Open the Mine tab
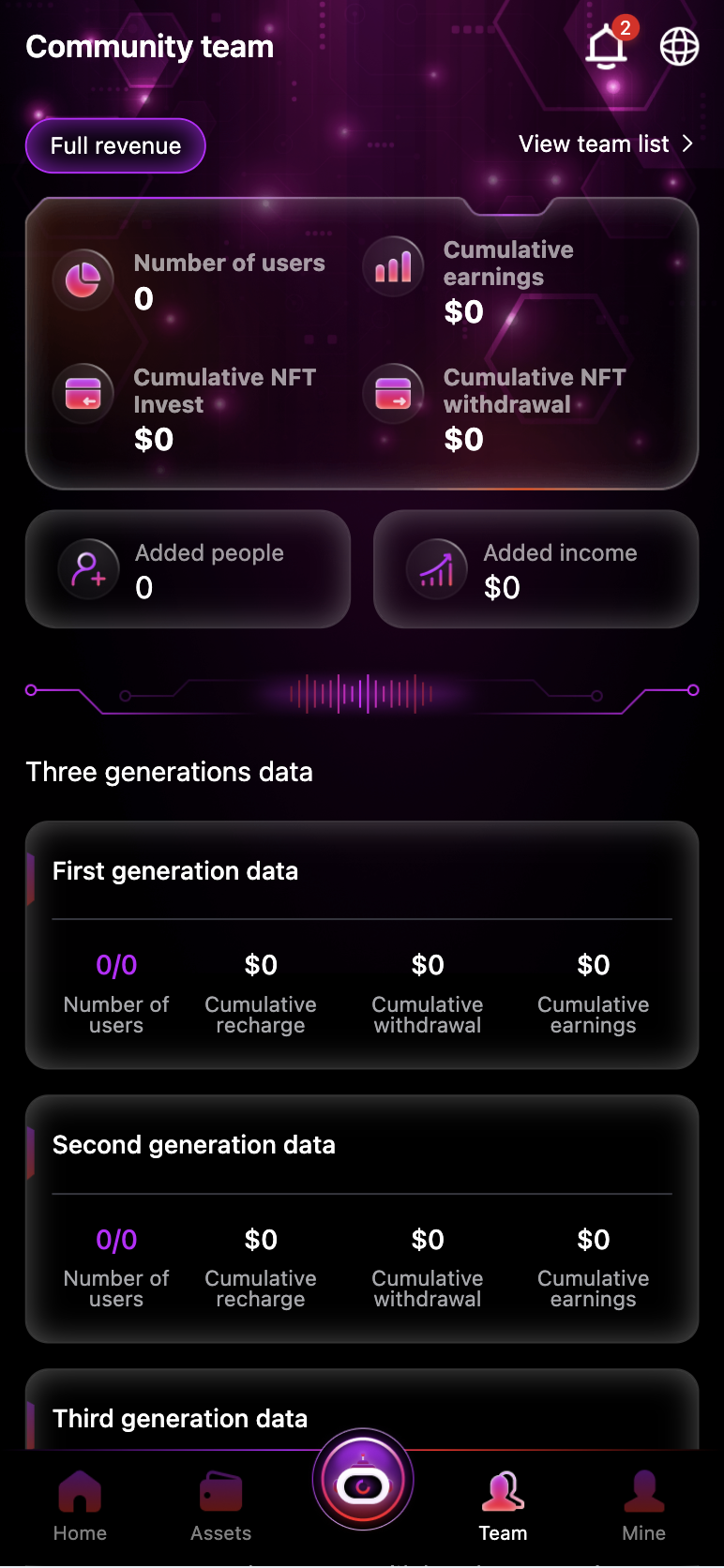The height and width of the screenshot is (1568, 724). click(644, 1506)
